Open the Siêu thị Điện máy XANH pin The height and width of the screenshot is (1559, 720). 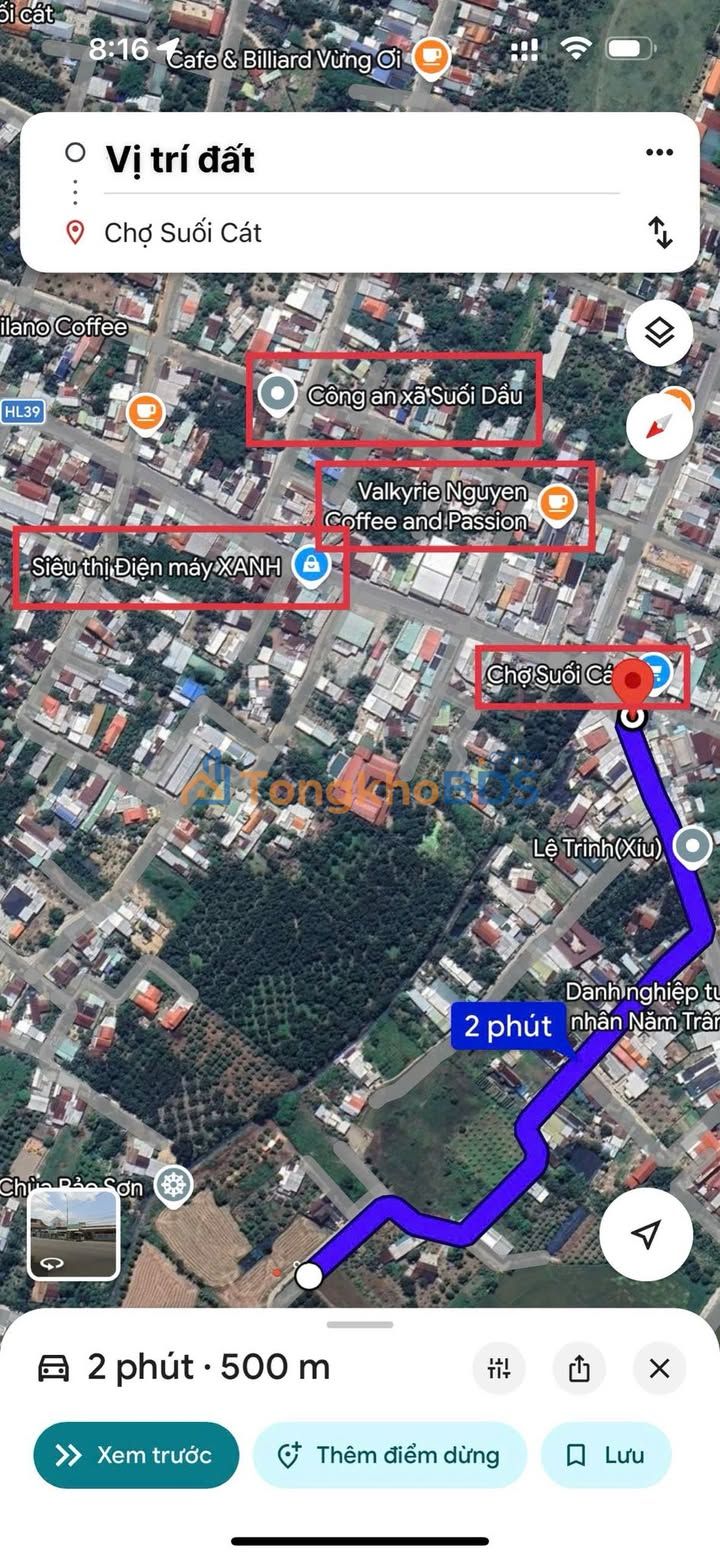pos(313,566)
